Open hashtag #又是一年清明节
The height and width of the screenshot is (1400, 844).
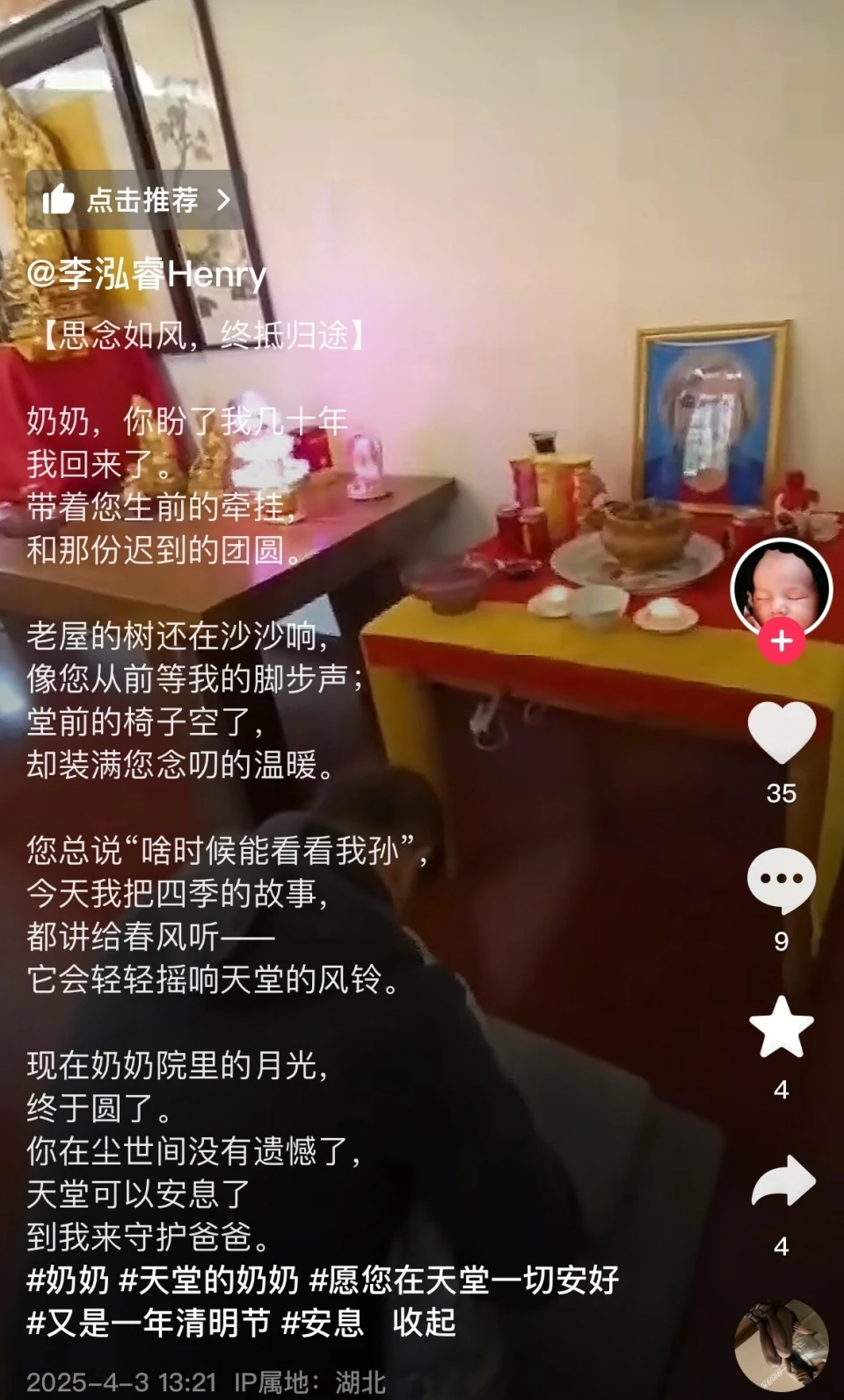(149, 1323)
